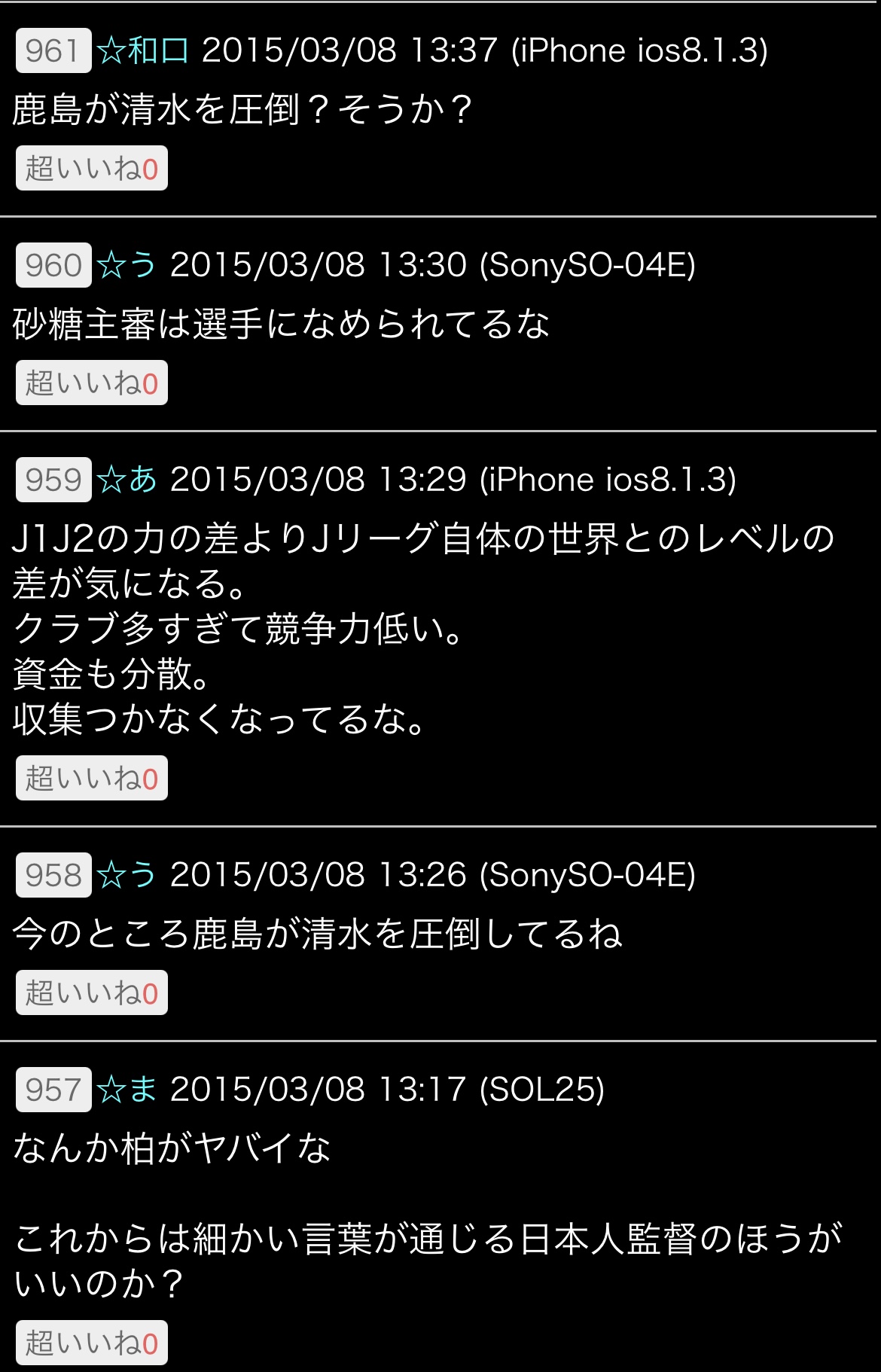Image resolution: width=881 pixels, height=1372 pixels.
Task: Tap the 961 comment number badge
Action: point(53,50)
